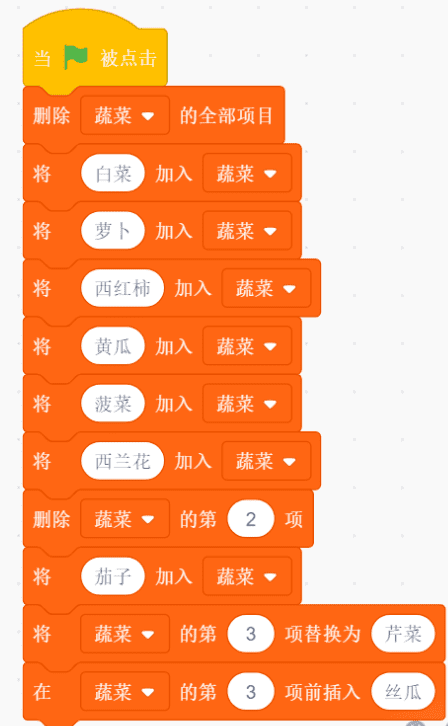Edit the 萝卜 text field

tap(113, 231)
